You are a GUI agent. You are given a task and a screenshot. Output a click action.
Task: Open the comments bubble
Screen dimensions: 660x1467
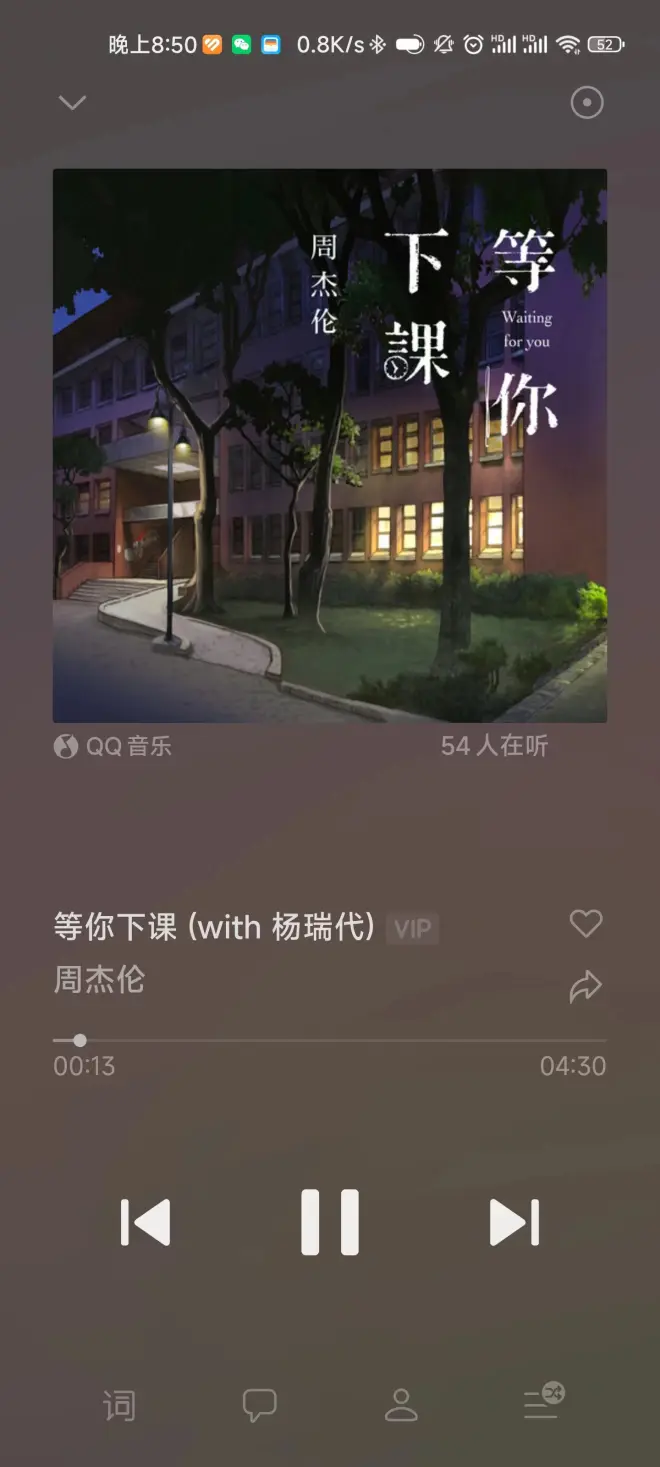260,1406
